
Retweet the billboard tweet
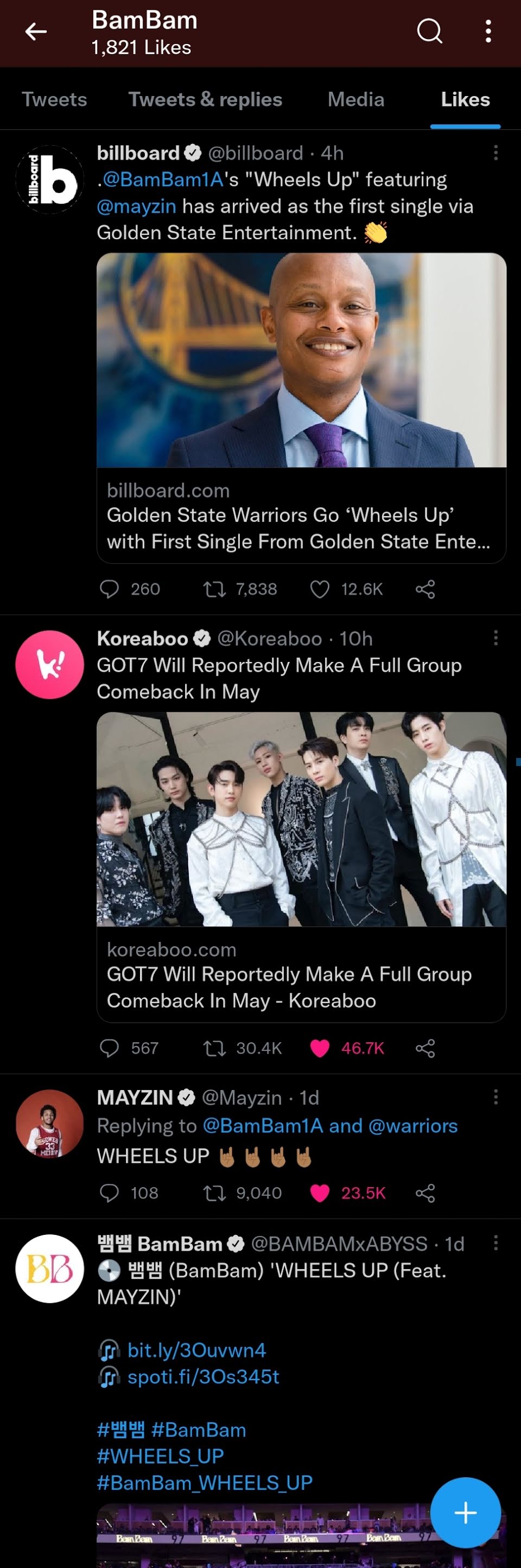coord(214,589)
